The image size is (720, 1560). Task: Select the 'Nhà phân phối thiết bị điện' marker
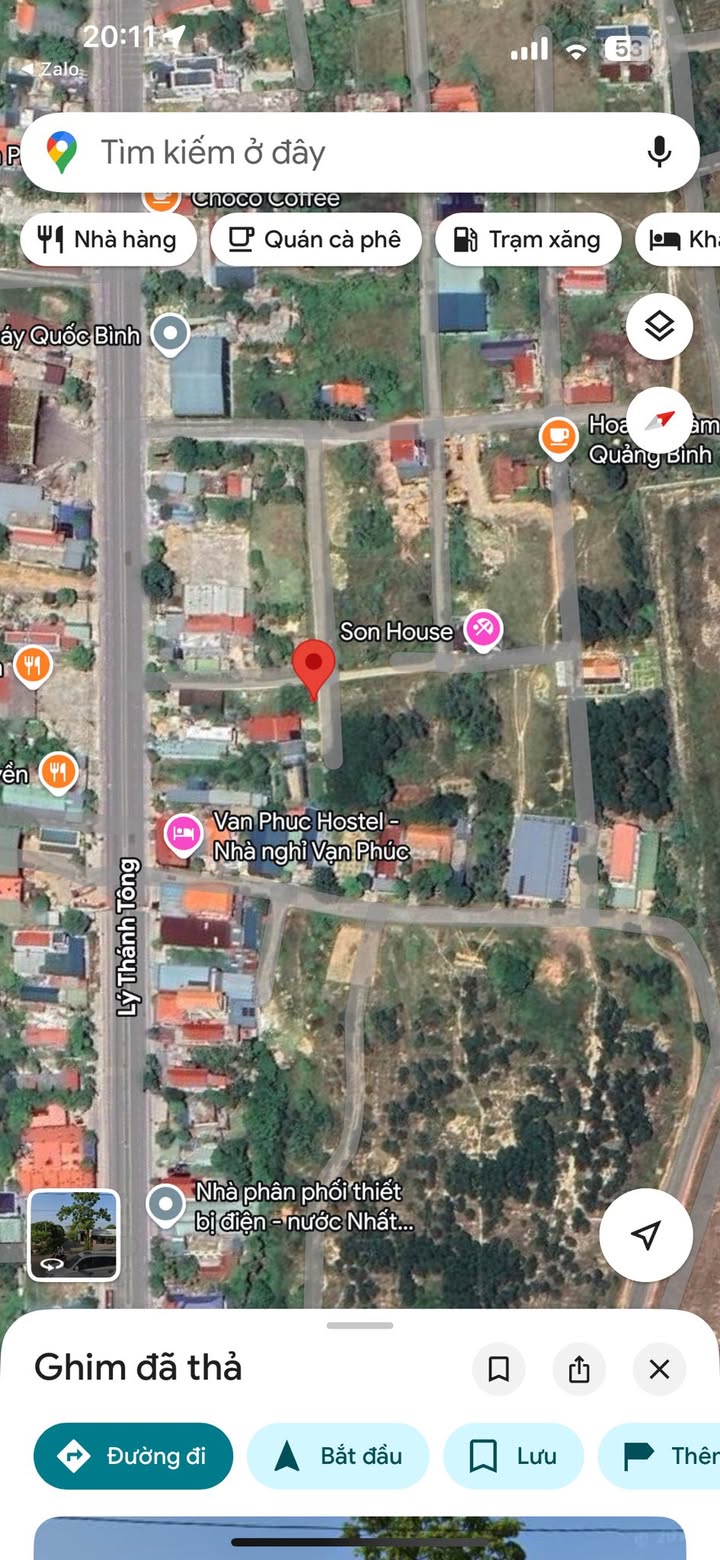click(x=166, y=1206)
